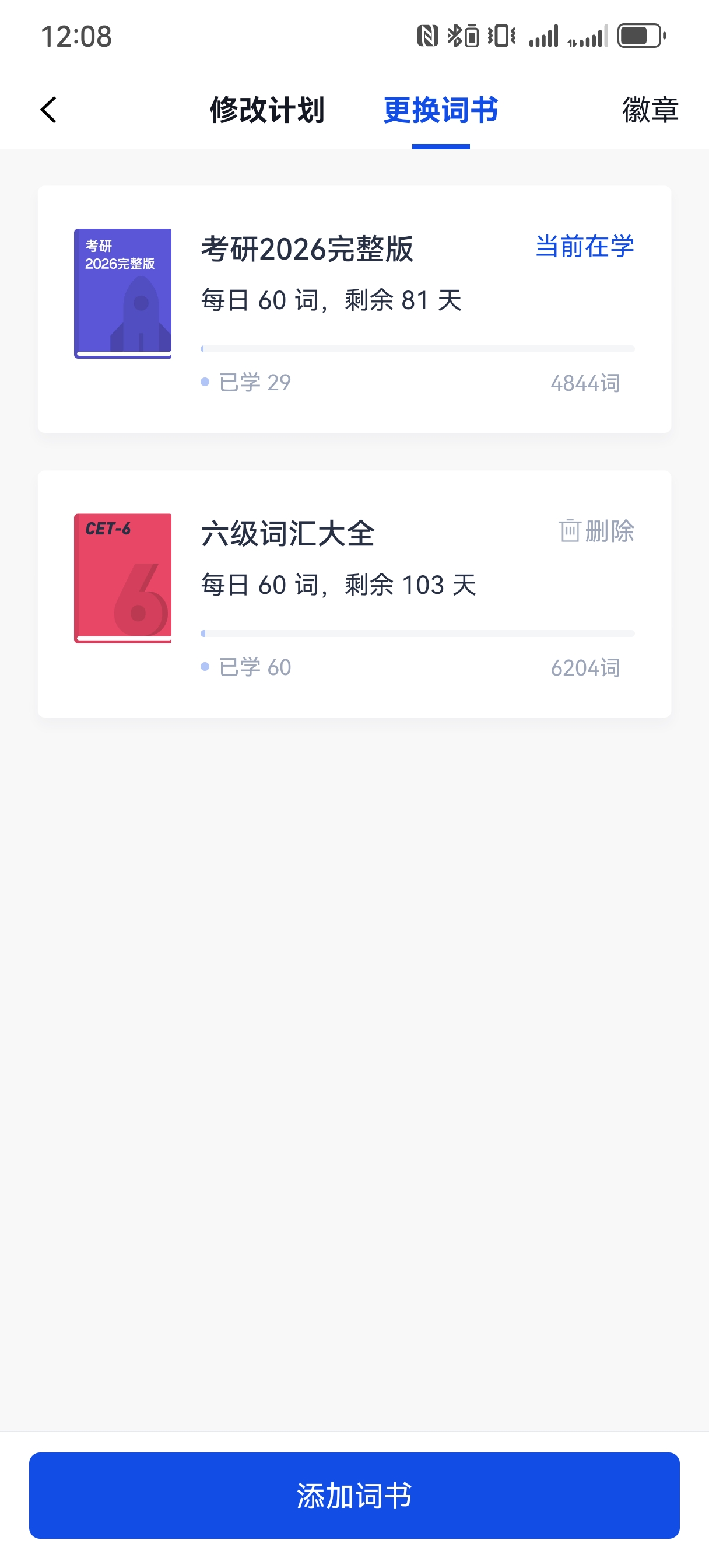Select the 更换词书 tab
The width and height of the screenshot is (709, 1568).
tap(441, 110)
